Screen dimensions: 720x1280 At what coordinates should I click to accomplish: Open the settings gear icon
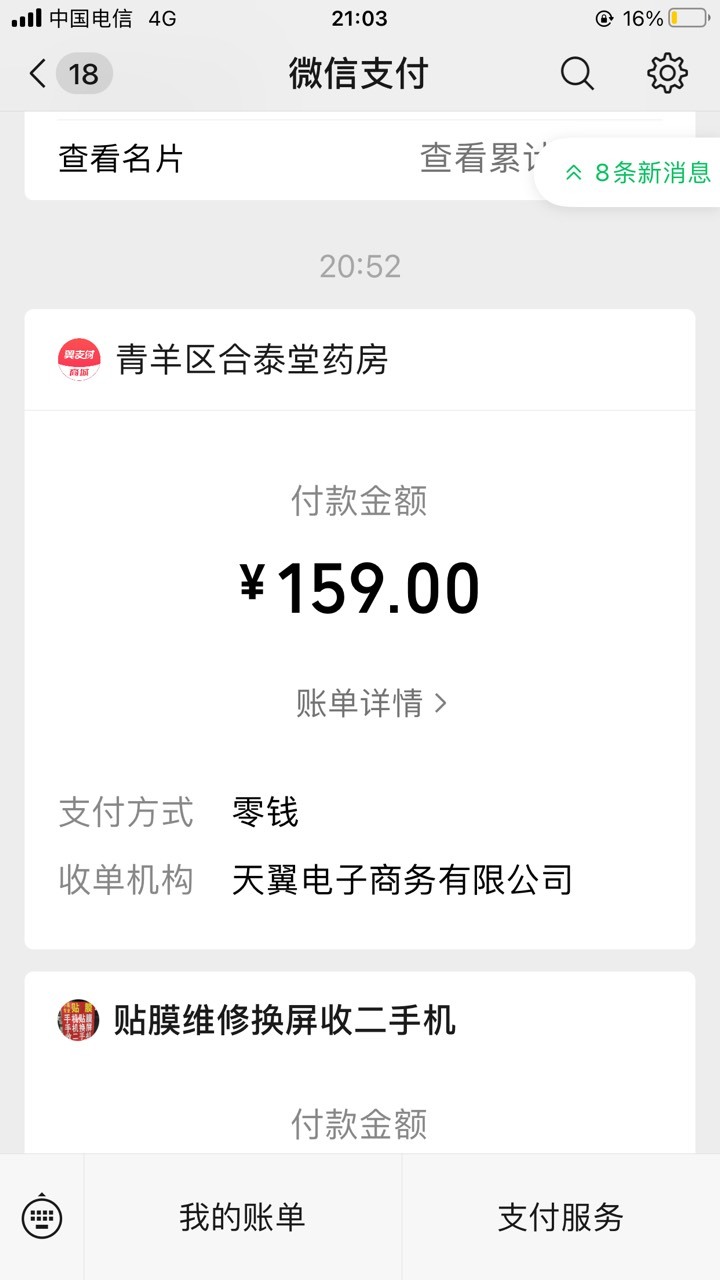(667, 74)
